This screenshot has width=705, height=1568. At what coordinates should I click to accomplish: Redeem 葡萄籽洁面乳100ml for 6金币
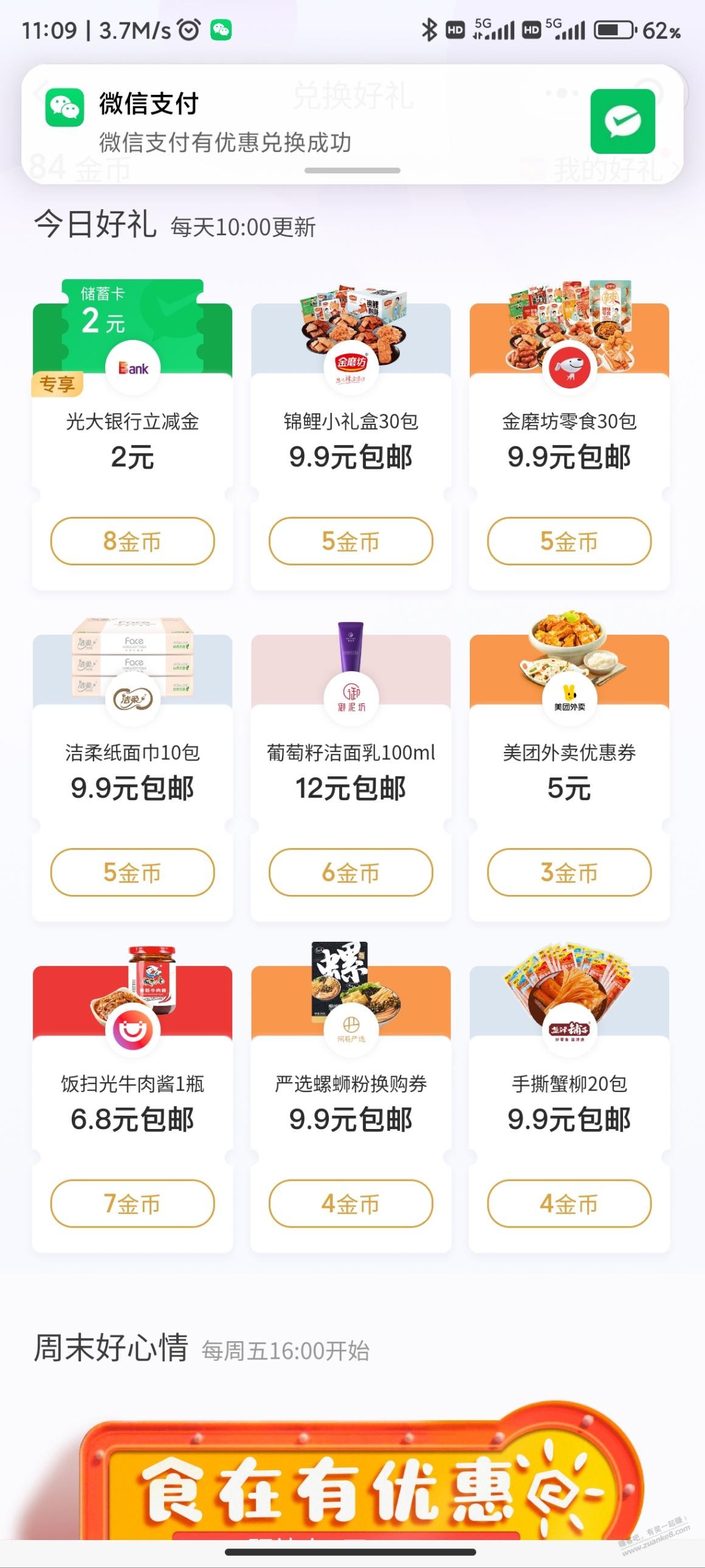coord(350,872)
